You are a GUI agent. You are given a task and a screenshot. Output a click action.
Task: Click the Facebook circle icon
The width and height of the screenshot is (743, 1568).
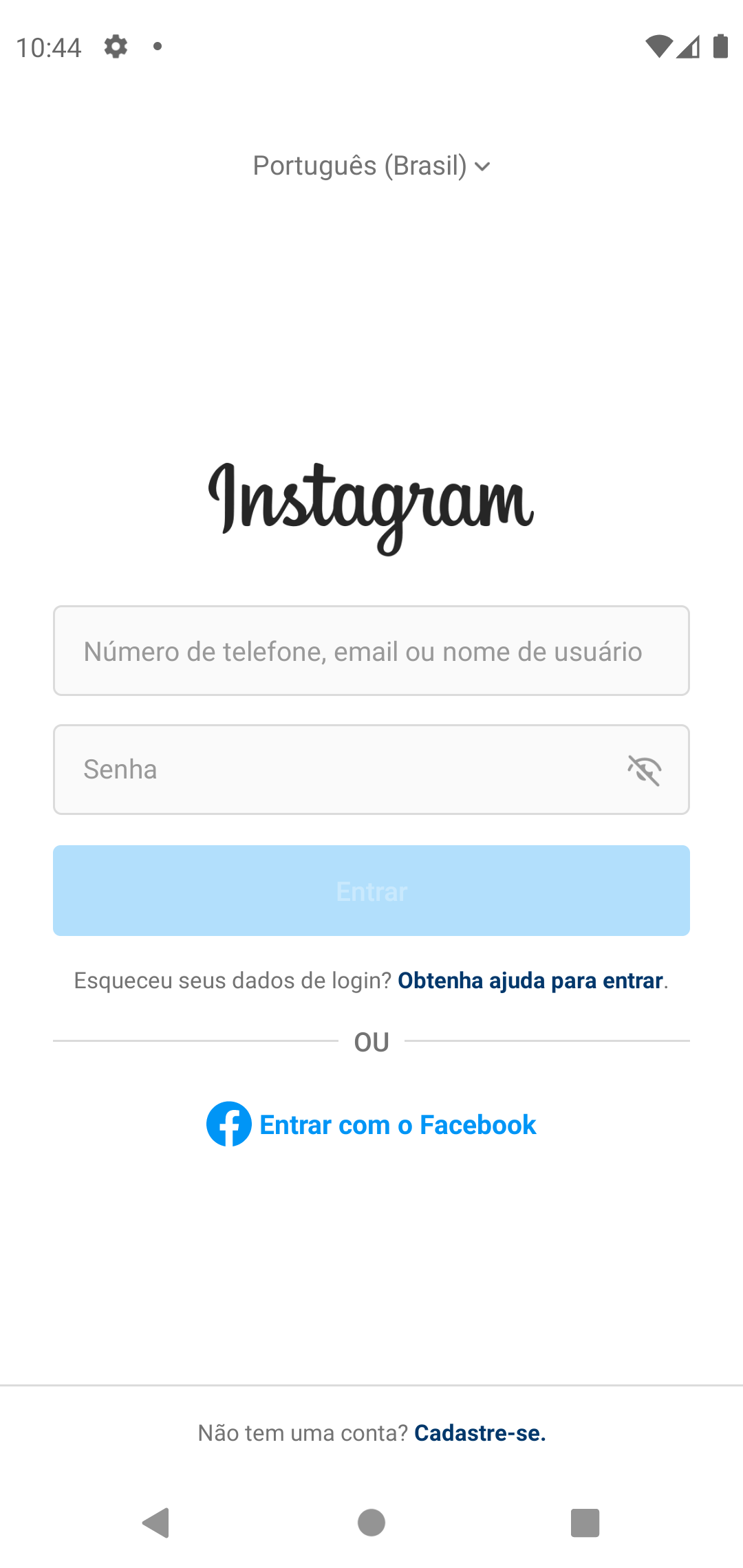coord(229,1124)
